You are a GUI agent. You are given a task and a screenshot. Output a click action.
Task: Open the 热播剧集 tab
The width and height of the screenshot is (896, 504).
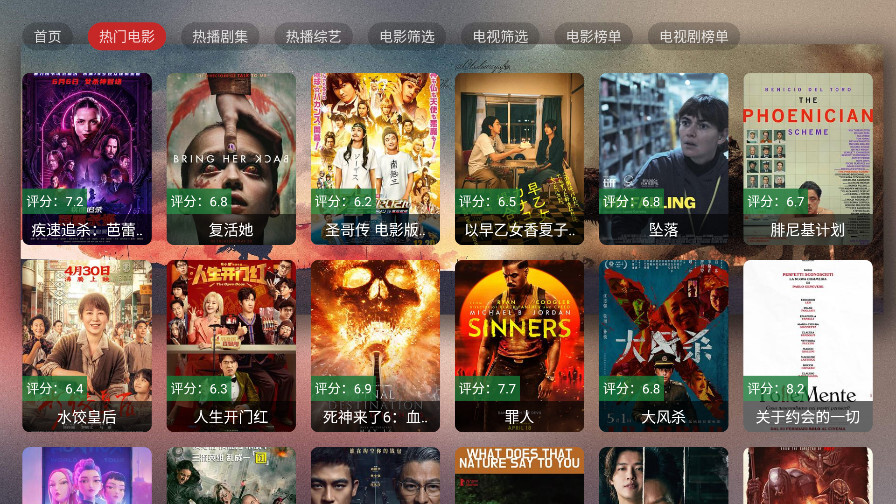coord(221,37)
